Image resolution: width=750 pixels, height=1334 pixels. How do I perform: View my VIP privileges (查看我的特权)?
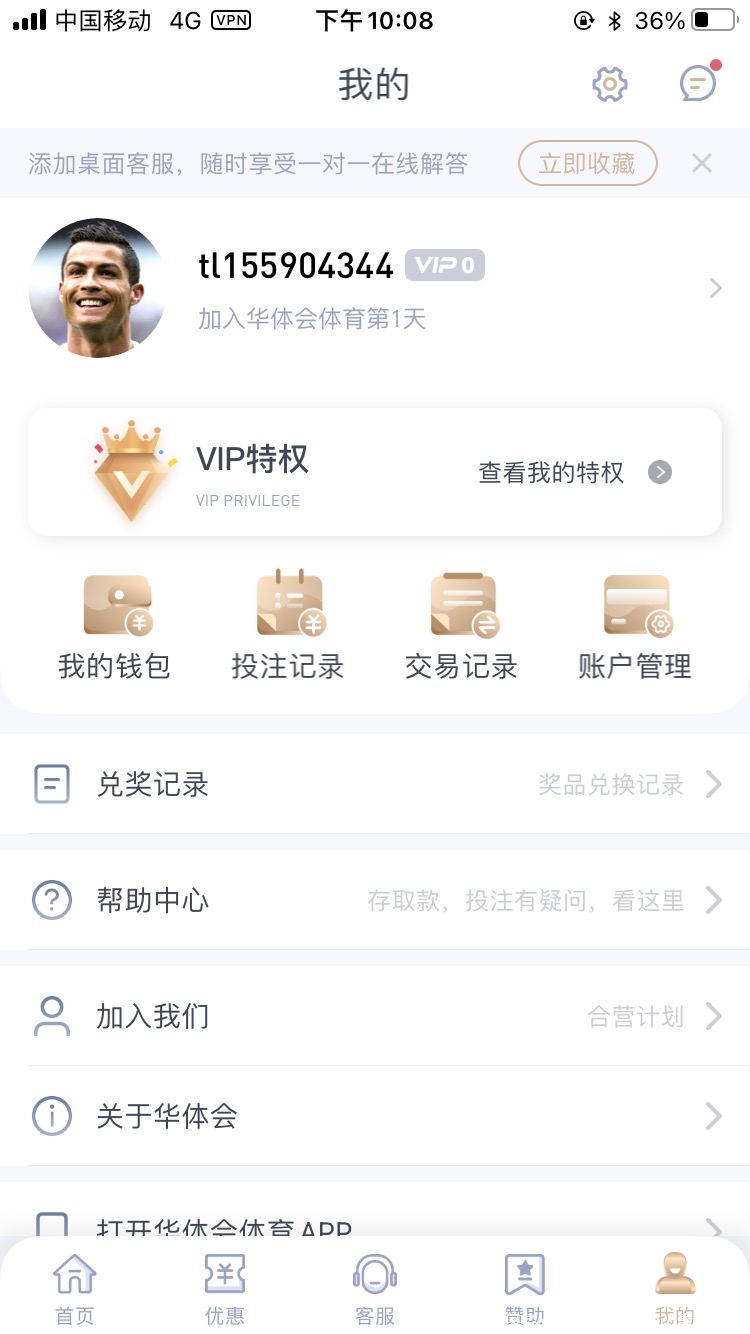pyautogui.click(x=574, y=473)
